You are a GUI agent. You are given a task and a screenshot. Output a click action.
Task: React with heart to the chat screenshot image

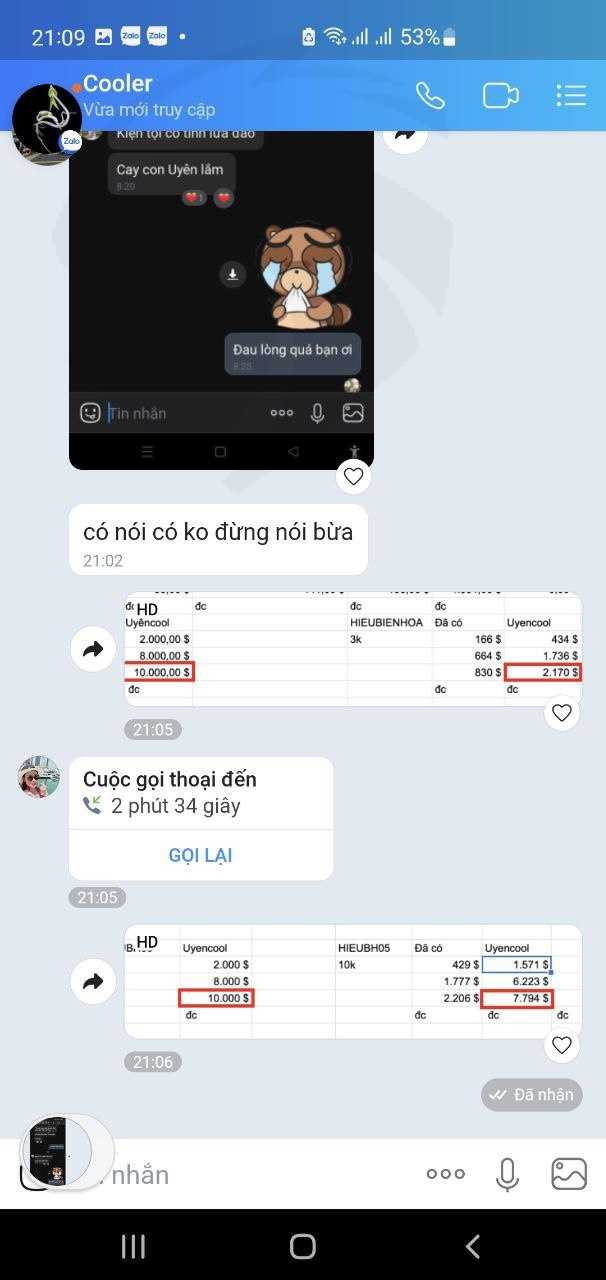point(353,476)
